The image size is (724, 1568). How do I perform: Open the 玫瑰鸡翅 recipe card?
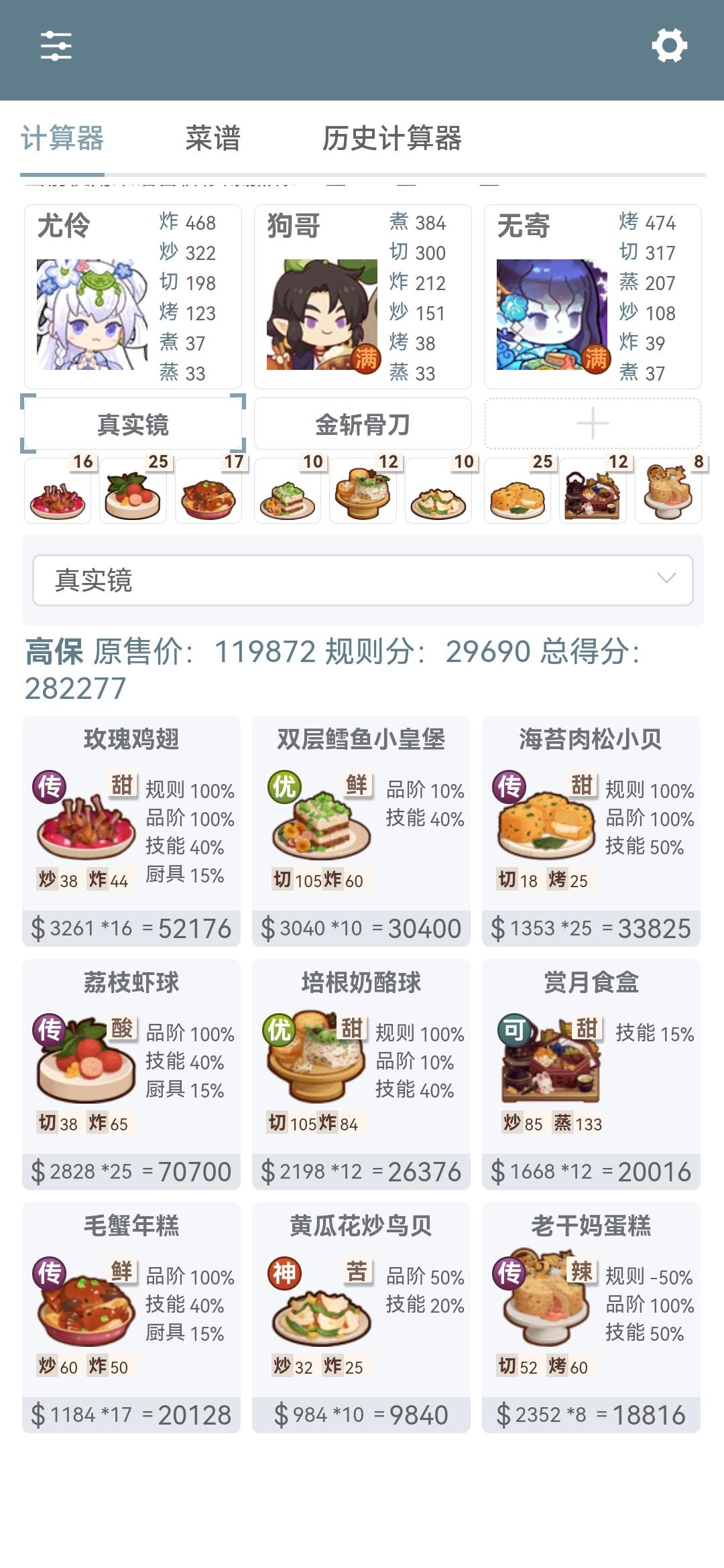point(131,831)
